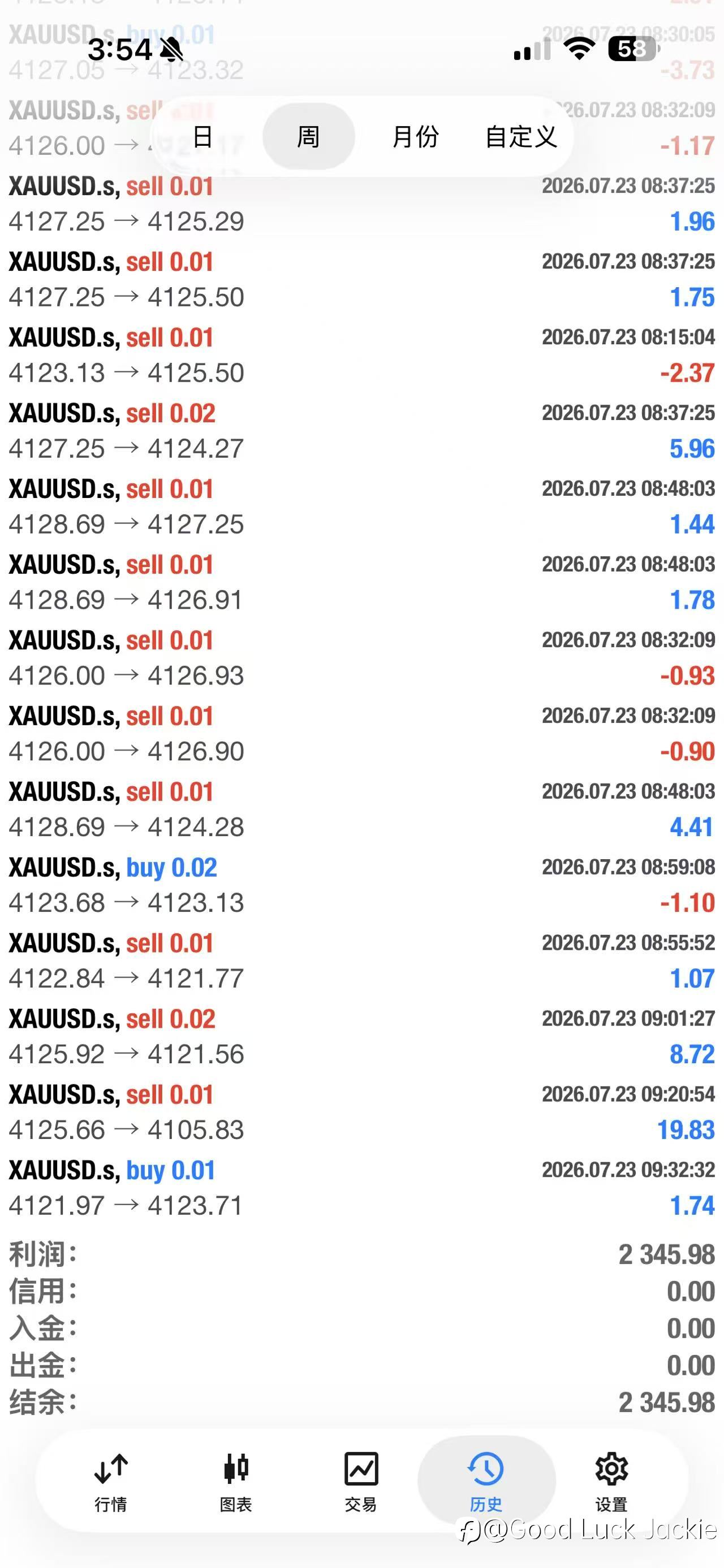Expand the sell trade with 1.96 profit
724x1568 pixels.
[x=361, y=204]
